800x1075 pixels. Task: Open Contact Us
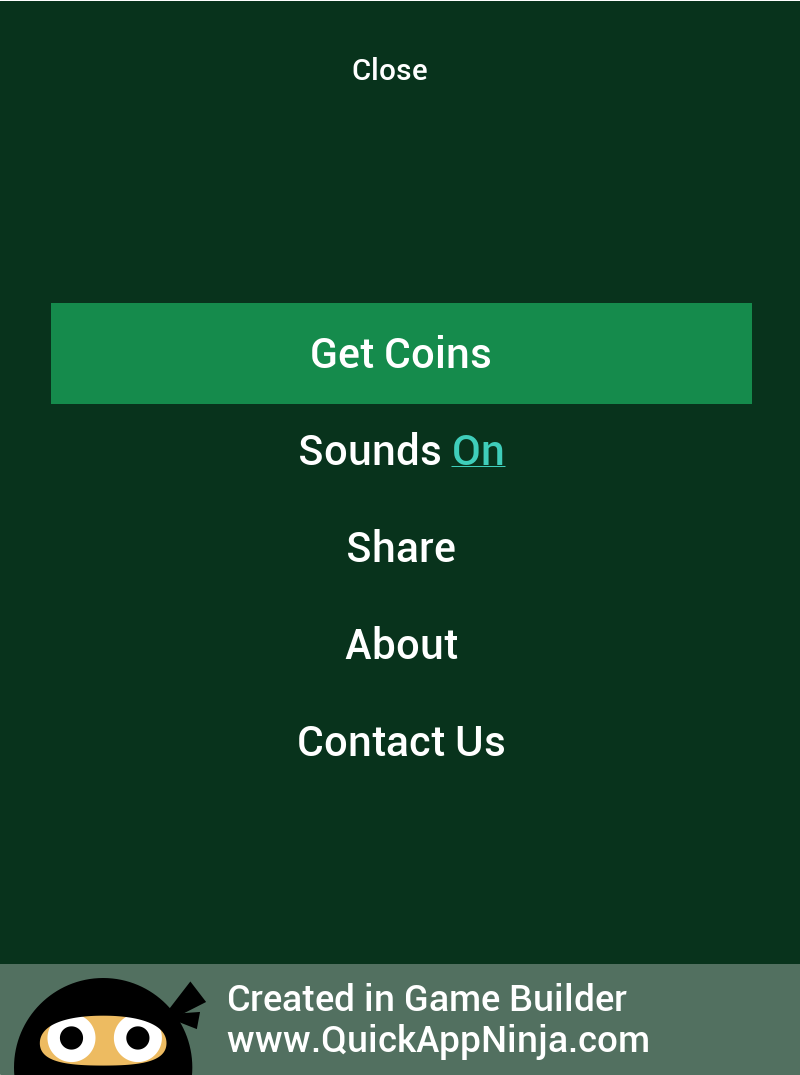click(x=401, y=742)
